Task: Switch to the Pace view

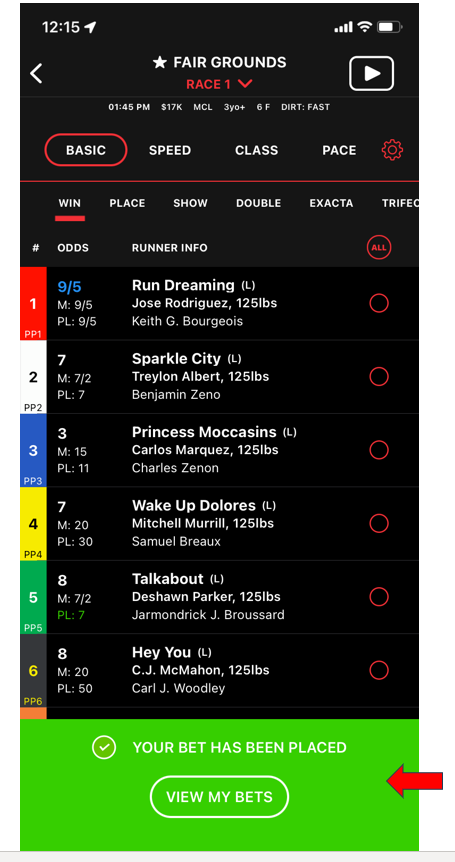Action: click(339, 151)
